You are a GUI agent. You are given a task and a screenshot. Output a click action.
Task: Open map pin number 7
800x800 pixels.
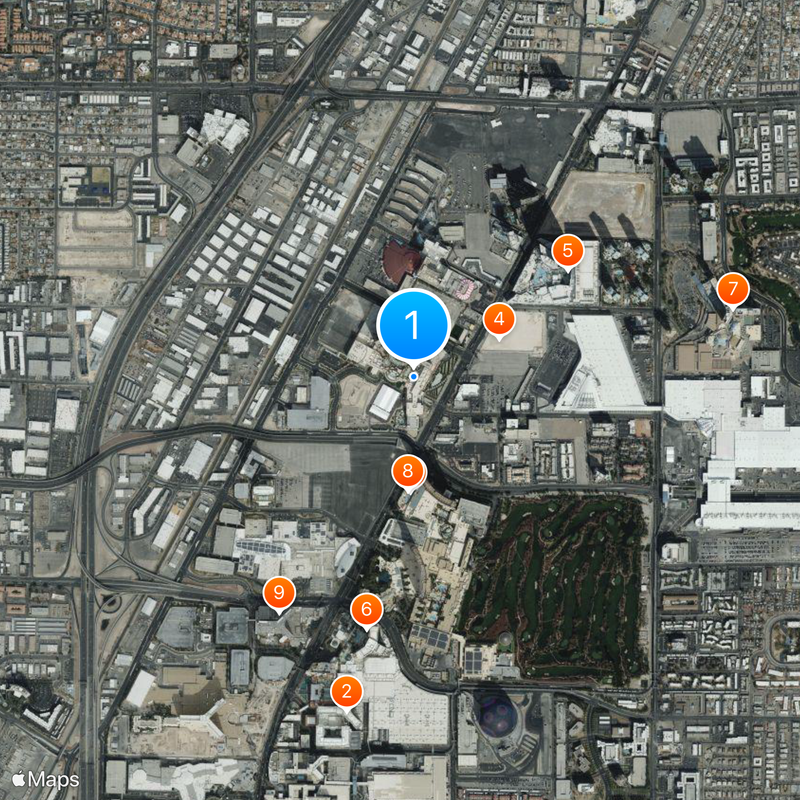point(732,291)
